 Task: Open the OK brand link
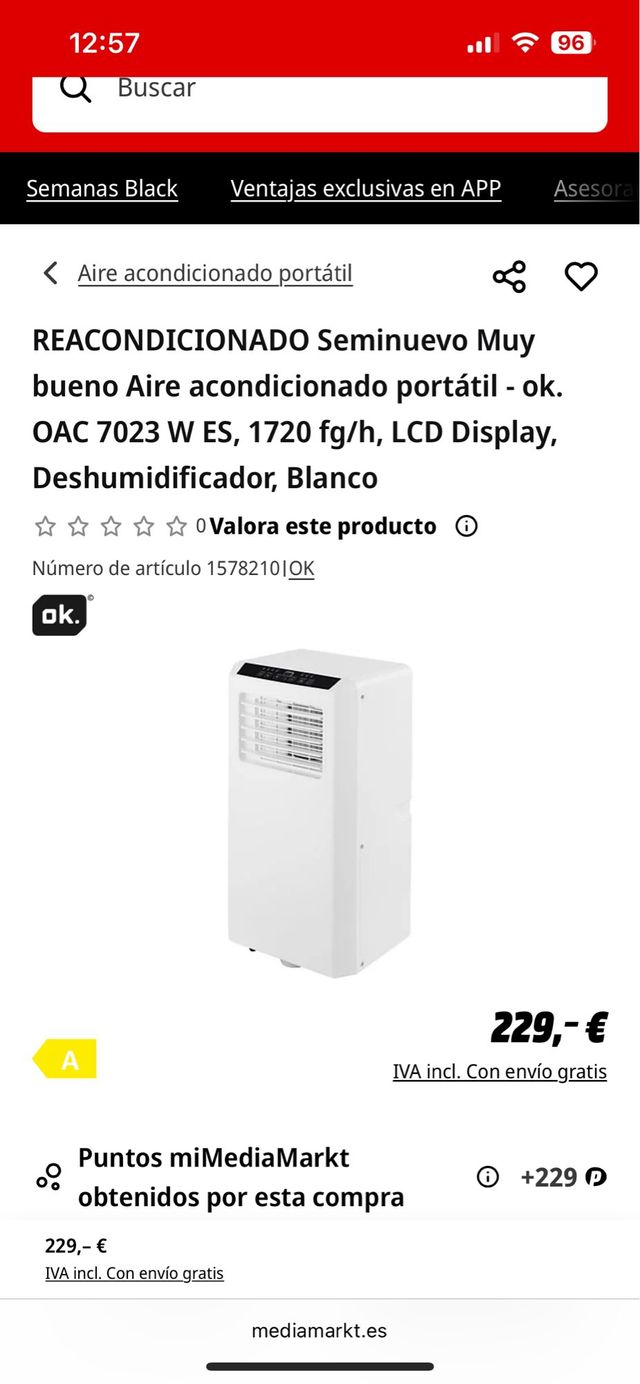[x=302, y=569]
